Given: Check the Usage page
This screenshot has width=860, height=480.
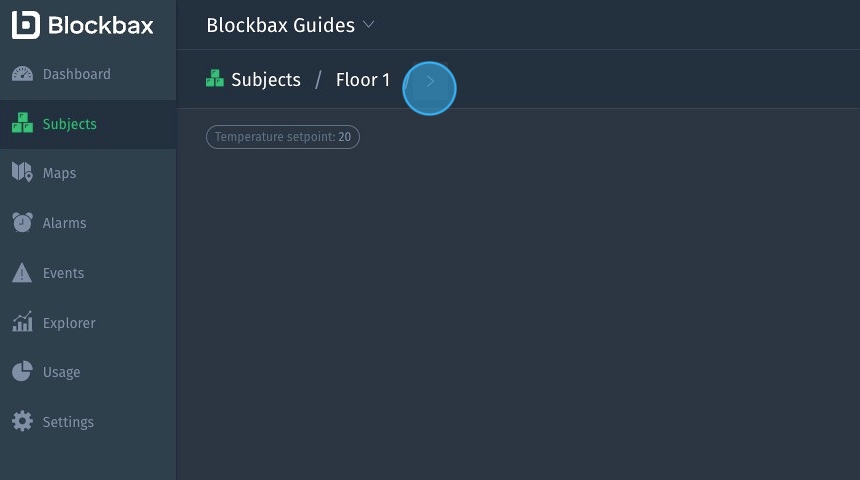Looking at the screenshot, I should [61, 372].
